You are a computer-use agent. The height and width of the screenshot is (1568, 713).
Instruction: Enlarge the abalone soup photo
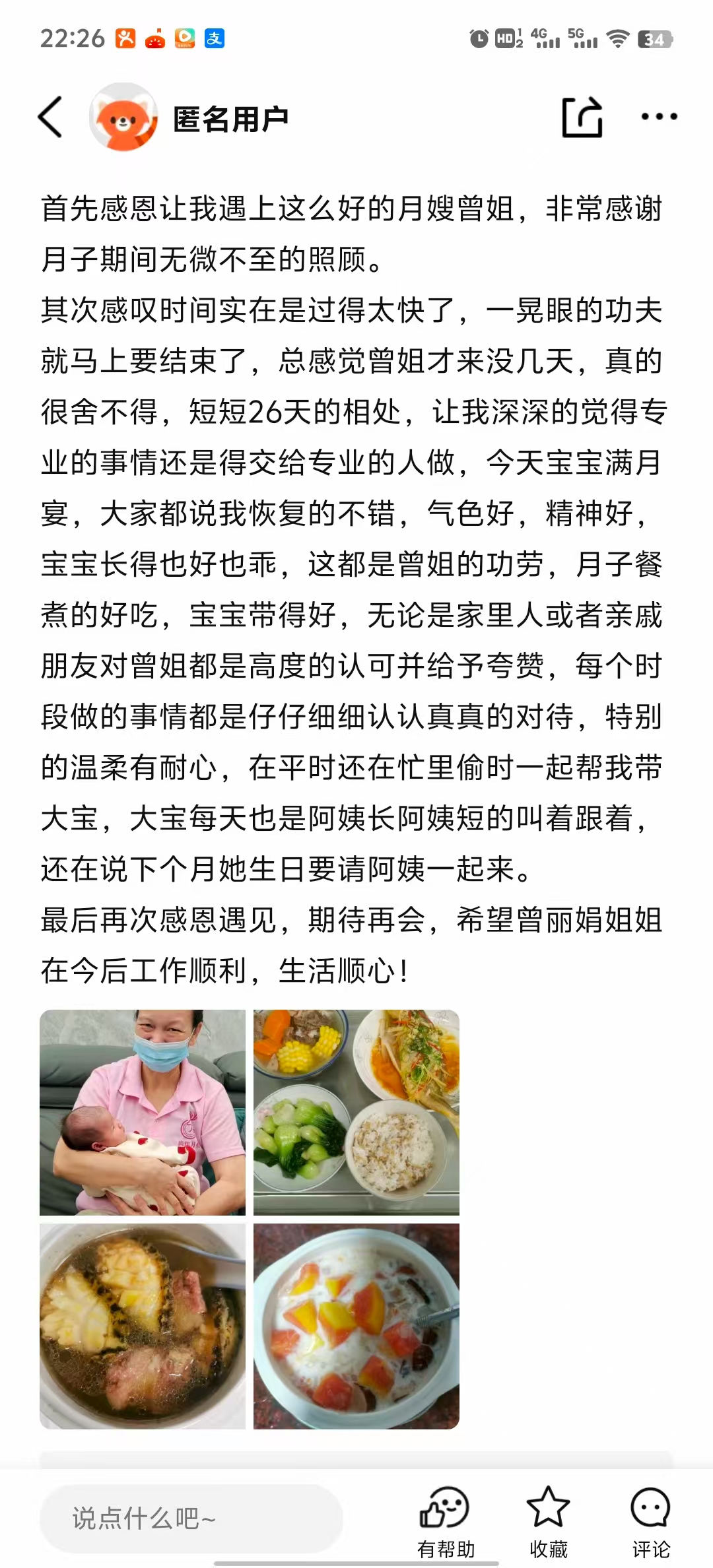(x=143, y=1326)
